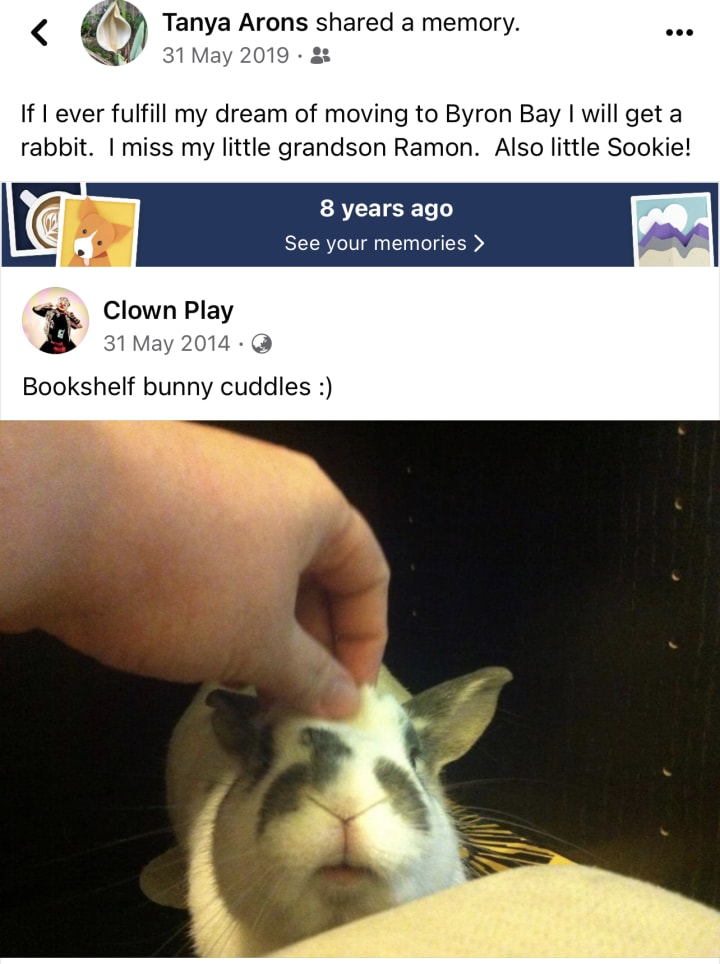Open the three-dot post options menu
This screenshot has width=720, height=964.
tap(679, 32)
